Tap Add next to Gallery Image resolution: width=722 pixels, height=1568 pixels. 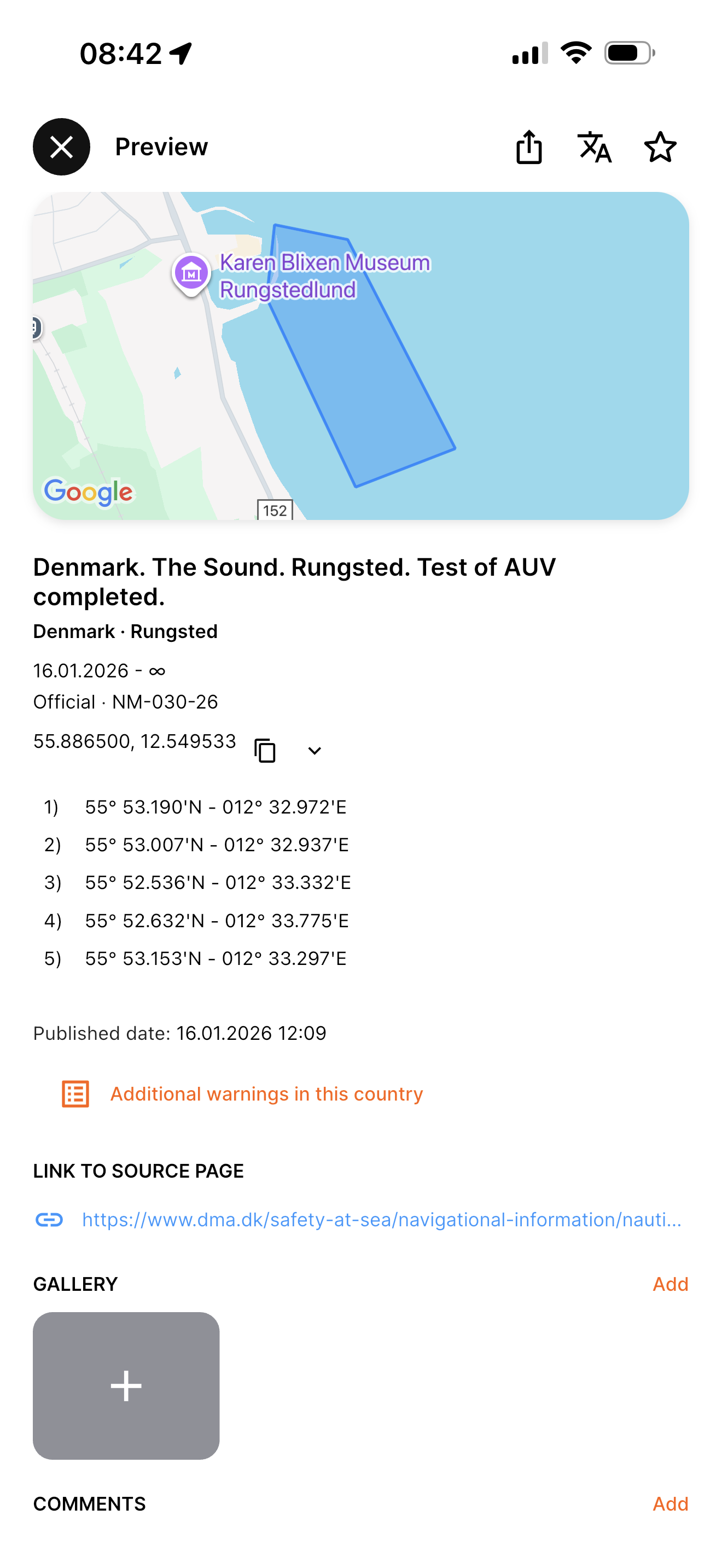(x=669, y=1284)
